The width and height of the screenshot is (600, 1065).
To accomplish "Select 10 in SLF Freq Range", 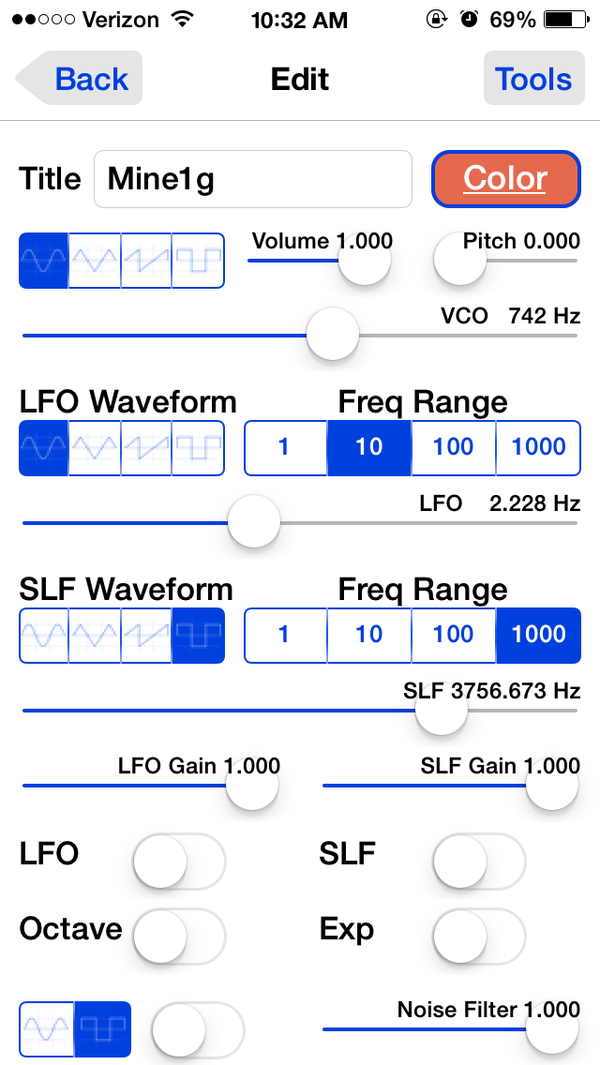I will 369,635.
